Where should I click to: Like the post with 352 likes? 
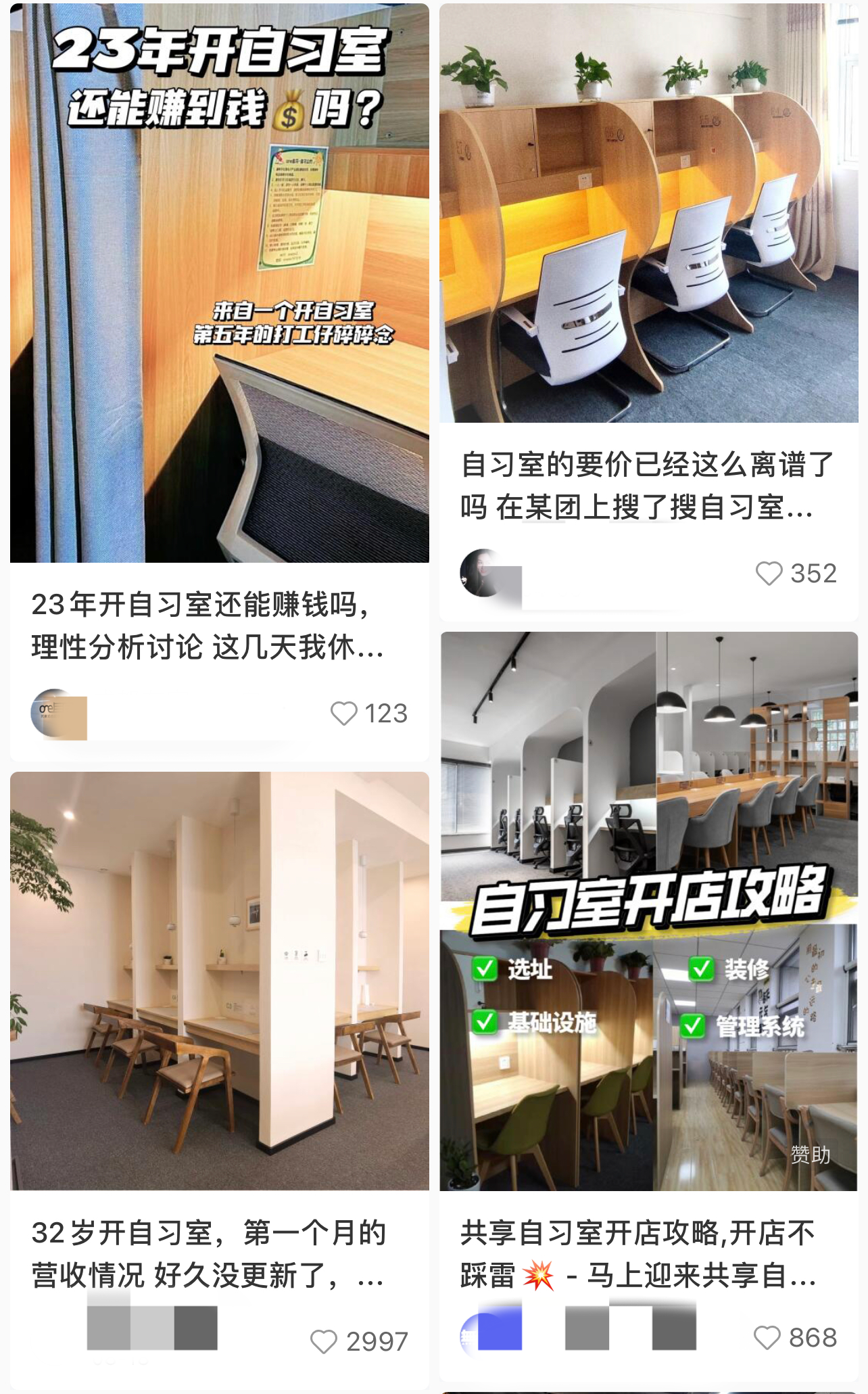769,574
